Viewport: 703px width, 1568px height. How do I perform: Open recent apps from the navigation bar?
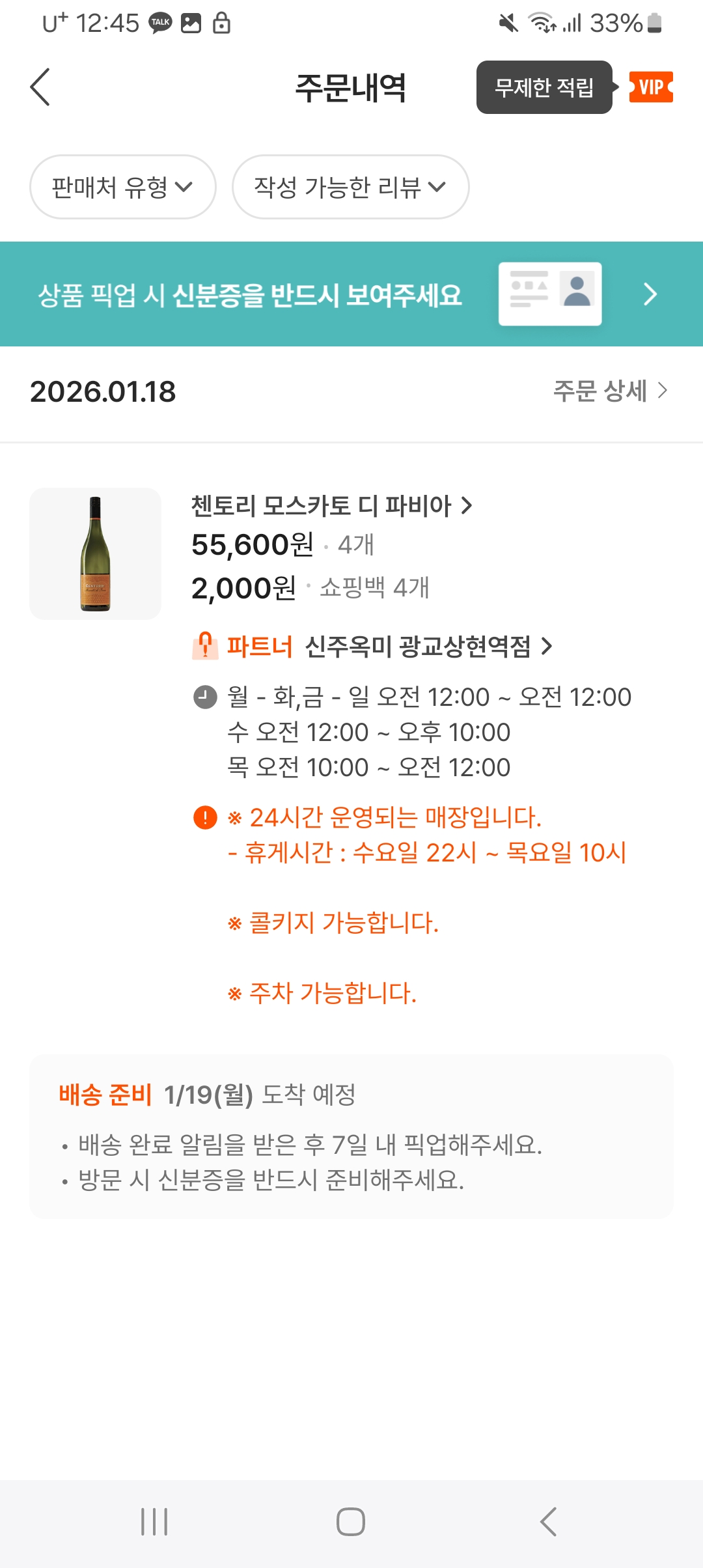coord(154,1522)
